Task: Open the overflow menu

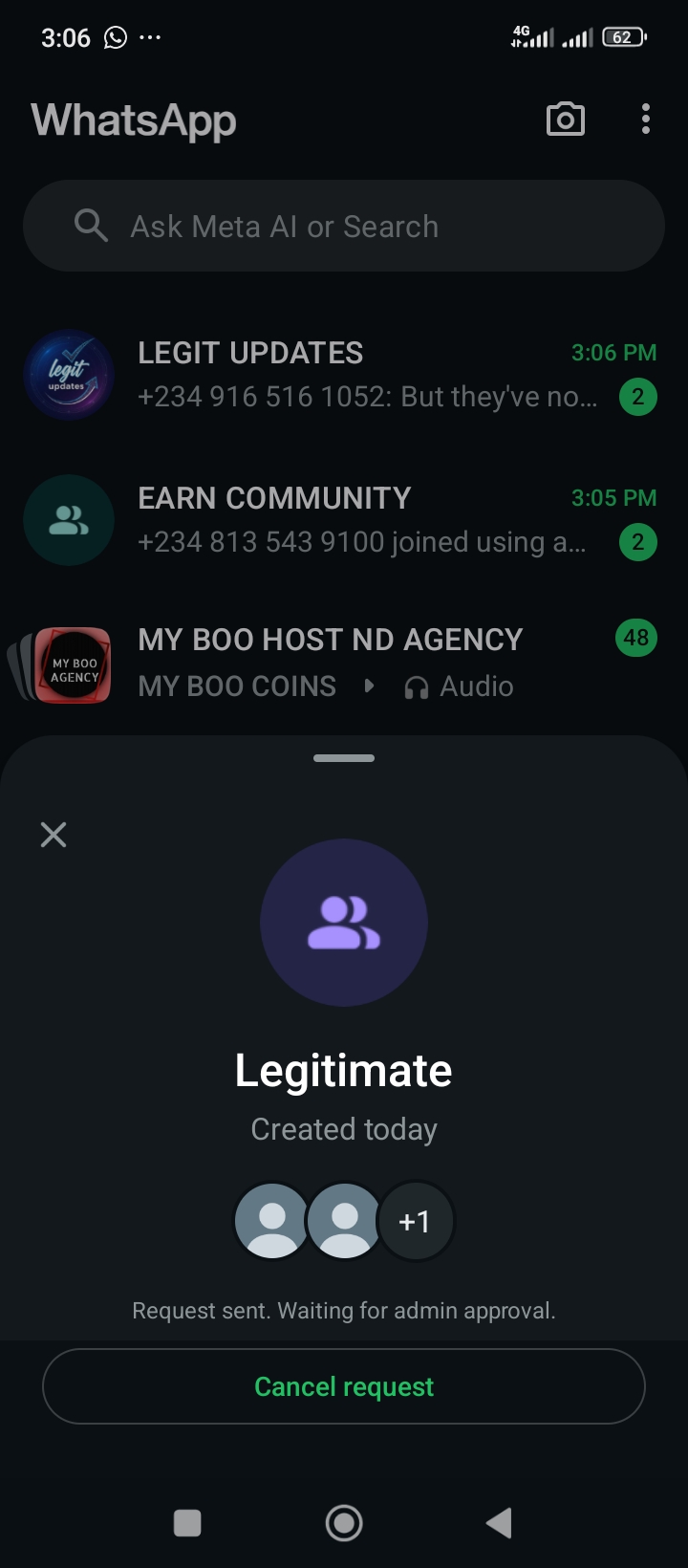Action: pyautogui.click(x=646, y=120)
